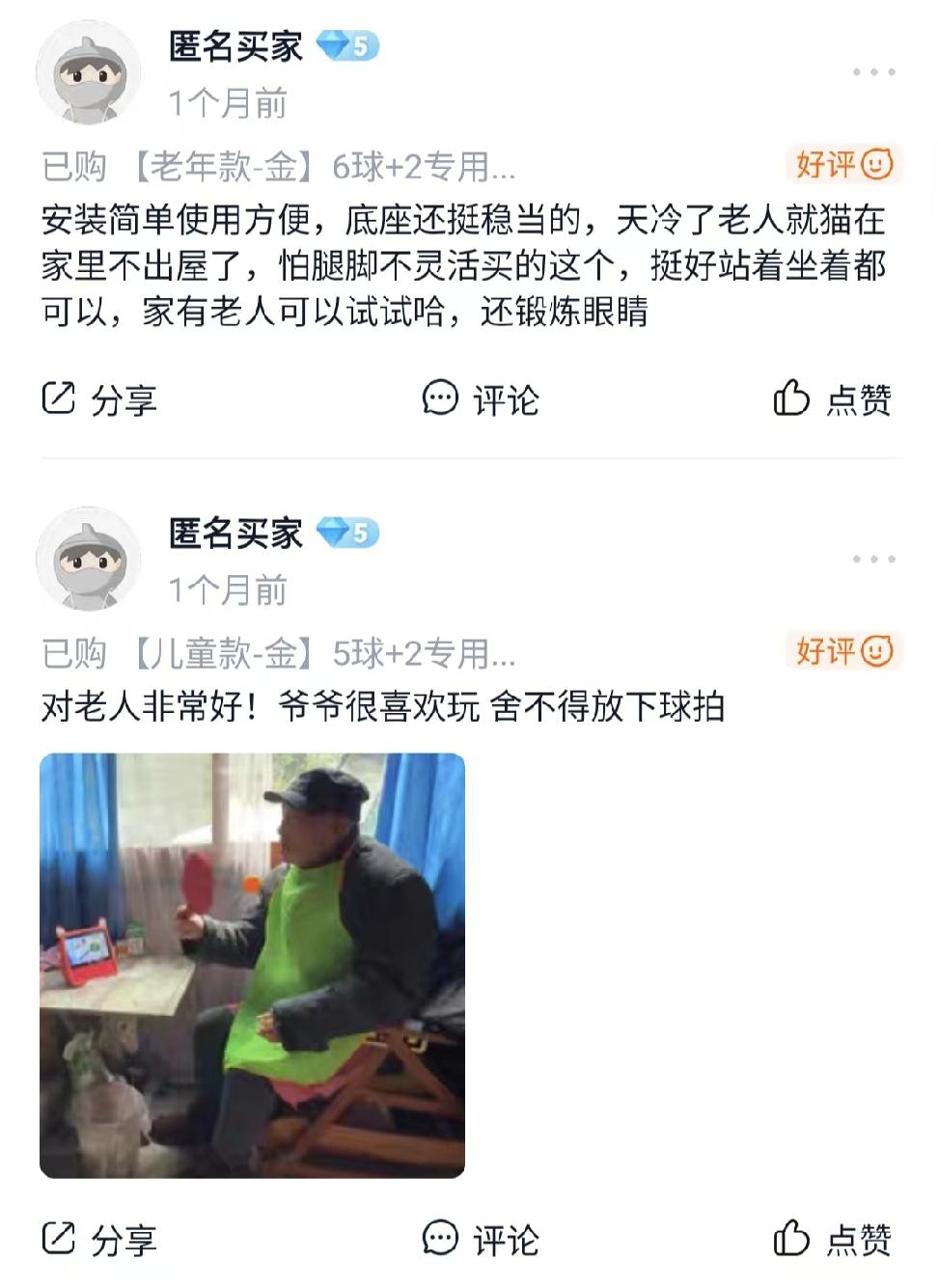Open the review photo in 儿童款 review

point(252,965)
